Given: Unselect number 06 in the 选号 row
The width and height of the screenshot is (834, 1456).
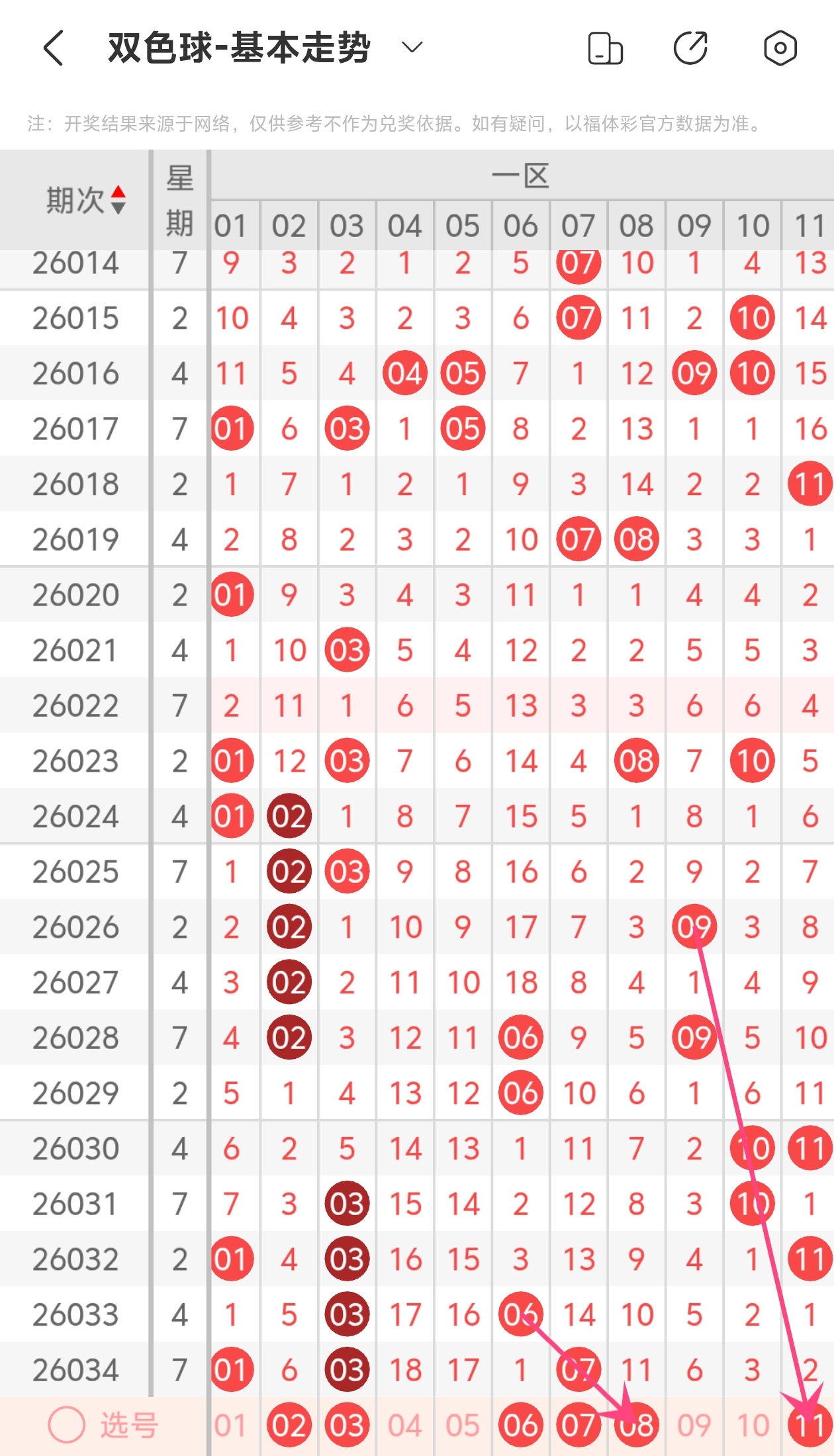Looking at the screenshot, I should pos(520,1426).
